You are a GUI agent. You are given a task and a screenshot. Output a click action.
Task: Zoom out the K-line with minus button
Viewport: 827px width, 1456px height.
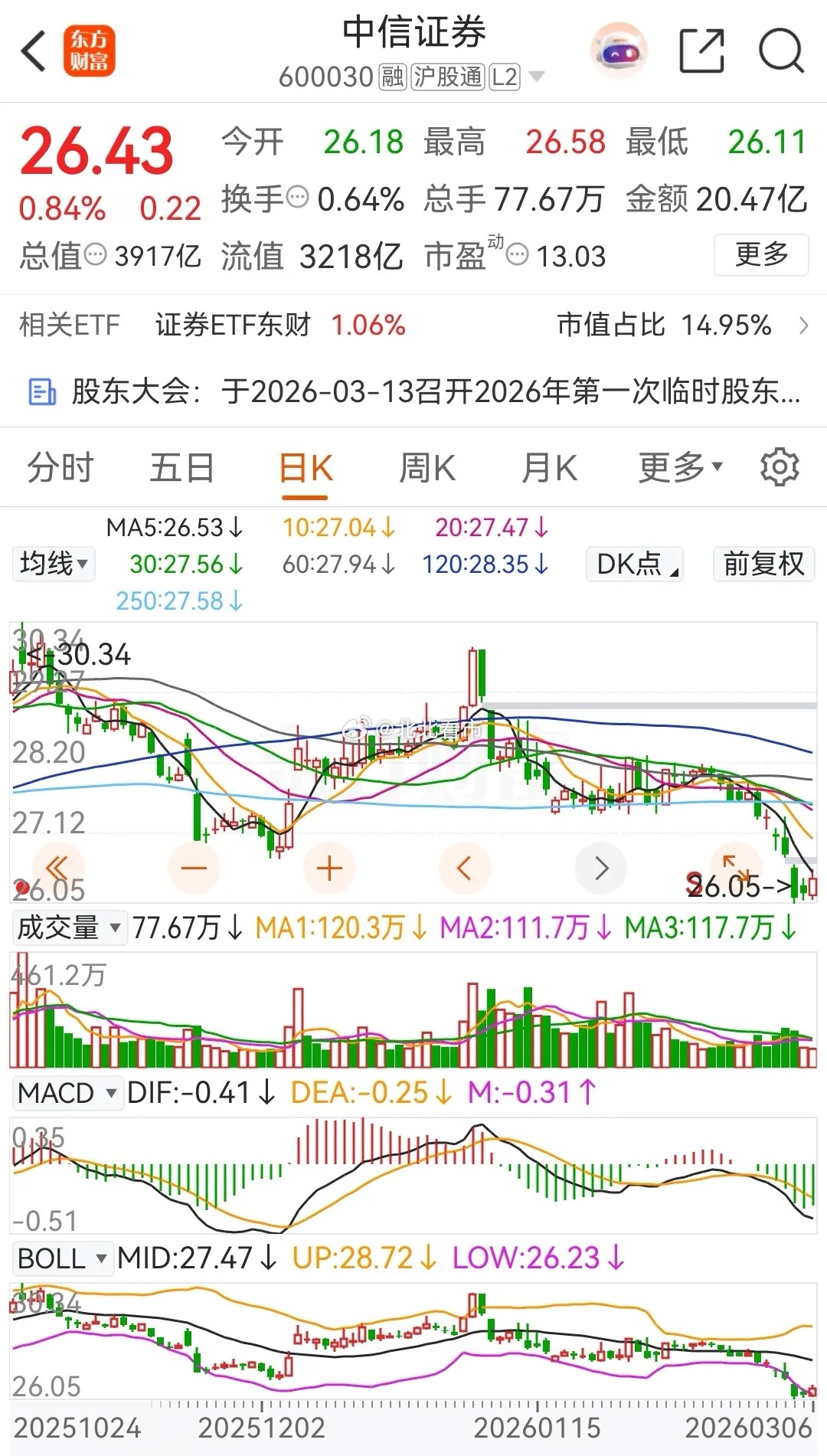tap(194, 869)
